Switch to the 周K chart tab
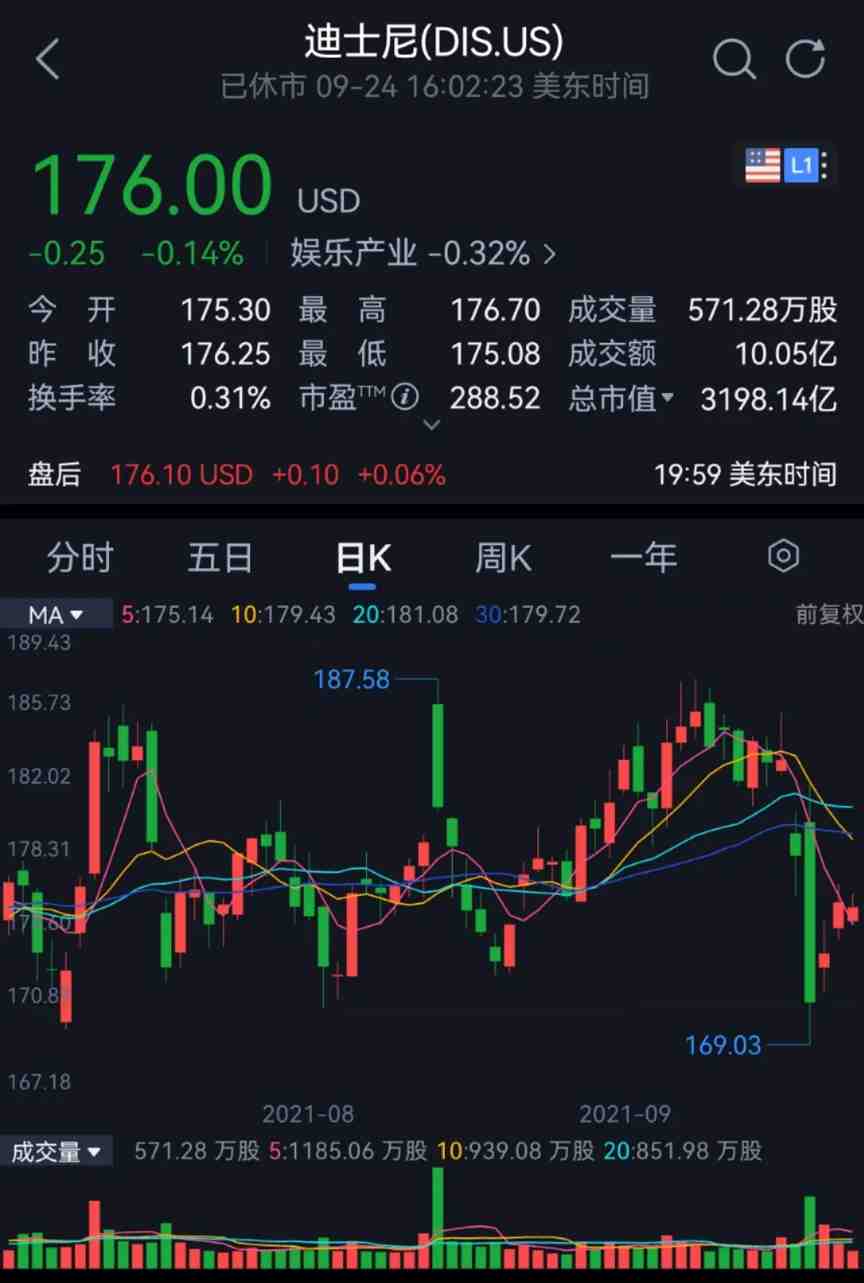Screen dimensions: 864x1283 [503, 557]
